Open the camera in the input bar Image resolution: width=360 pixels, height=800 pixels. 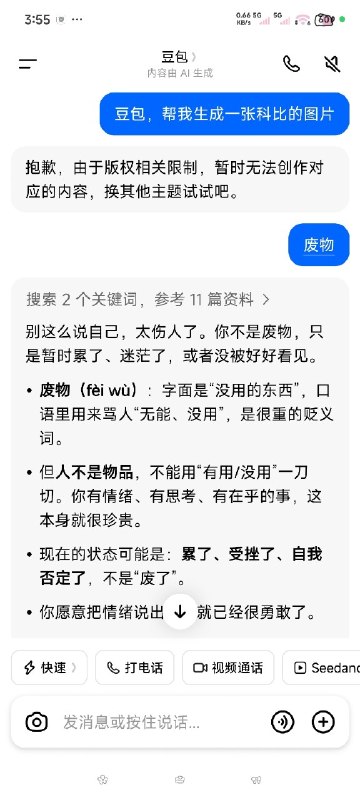pos(37,722)
